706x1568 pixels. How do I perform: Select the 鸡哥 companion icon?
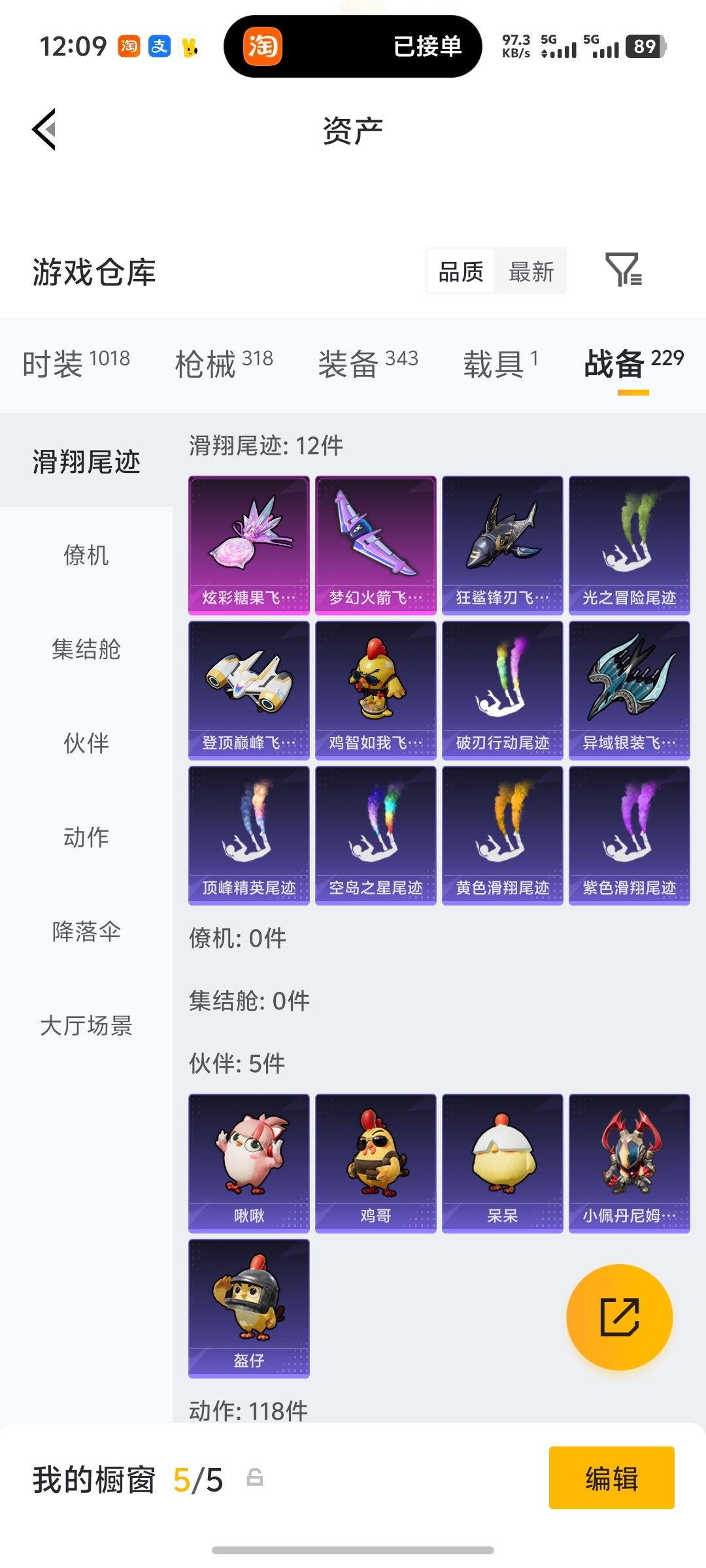[375, 1163]
